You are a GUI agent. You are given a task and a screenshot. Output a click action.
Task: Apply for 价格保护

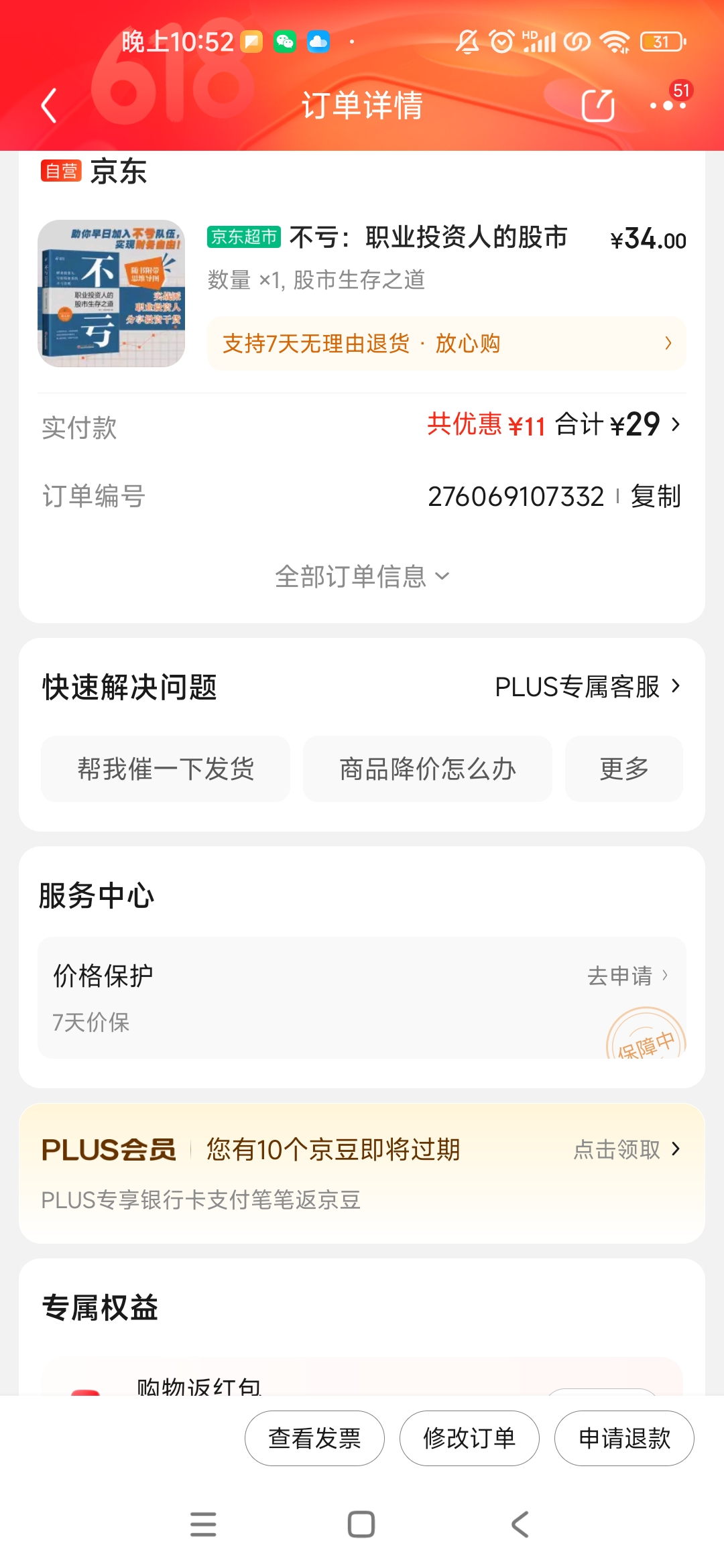[x=627, y=976]
